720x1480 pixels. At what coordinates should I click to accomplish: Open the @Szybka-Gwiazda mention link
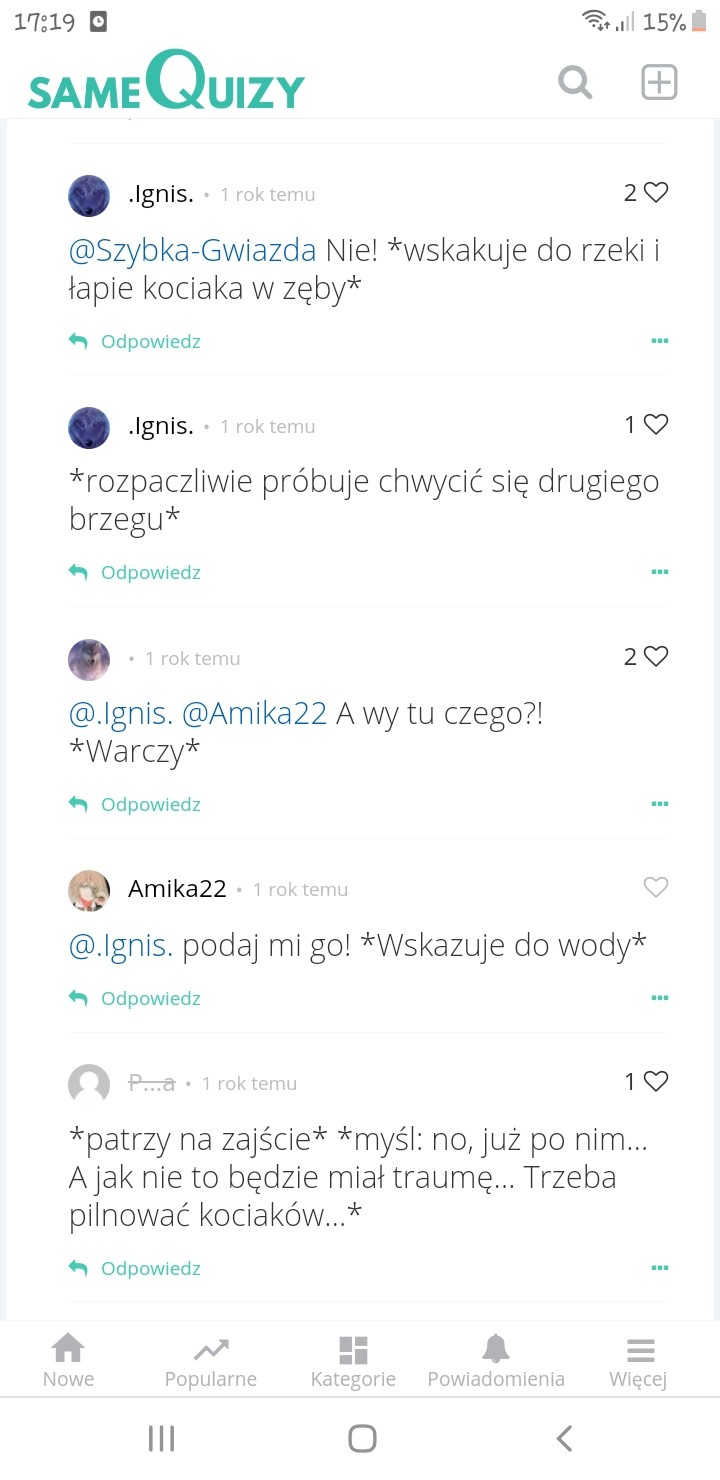pyautogui.click(x=192, y=250)
